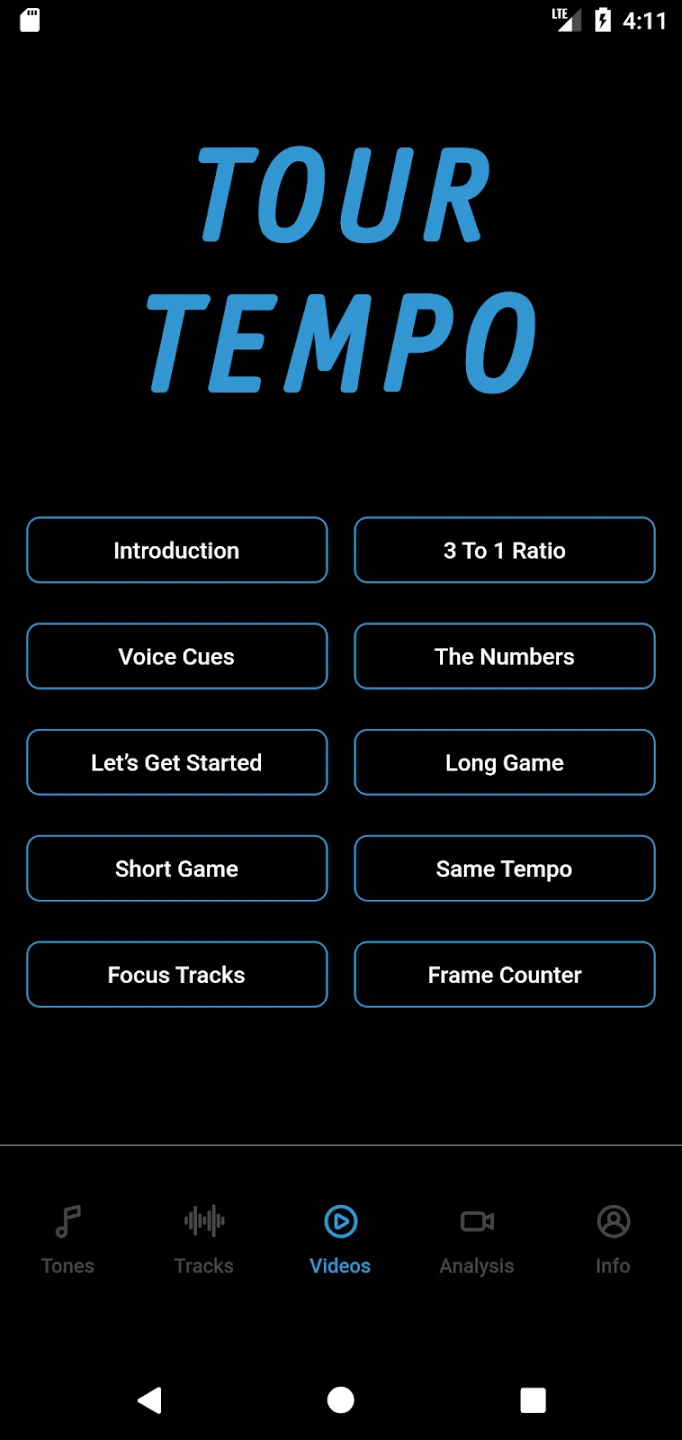Tap the Frame Counter button
Image resolution: width=682 pixels, height=1440 pixels.
(x=504, y=974)
